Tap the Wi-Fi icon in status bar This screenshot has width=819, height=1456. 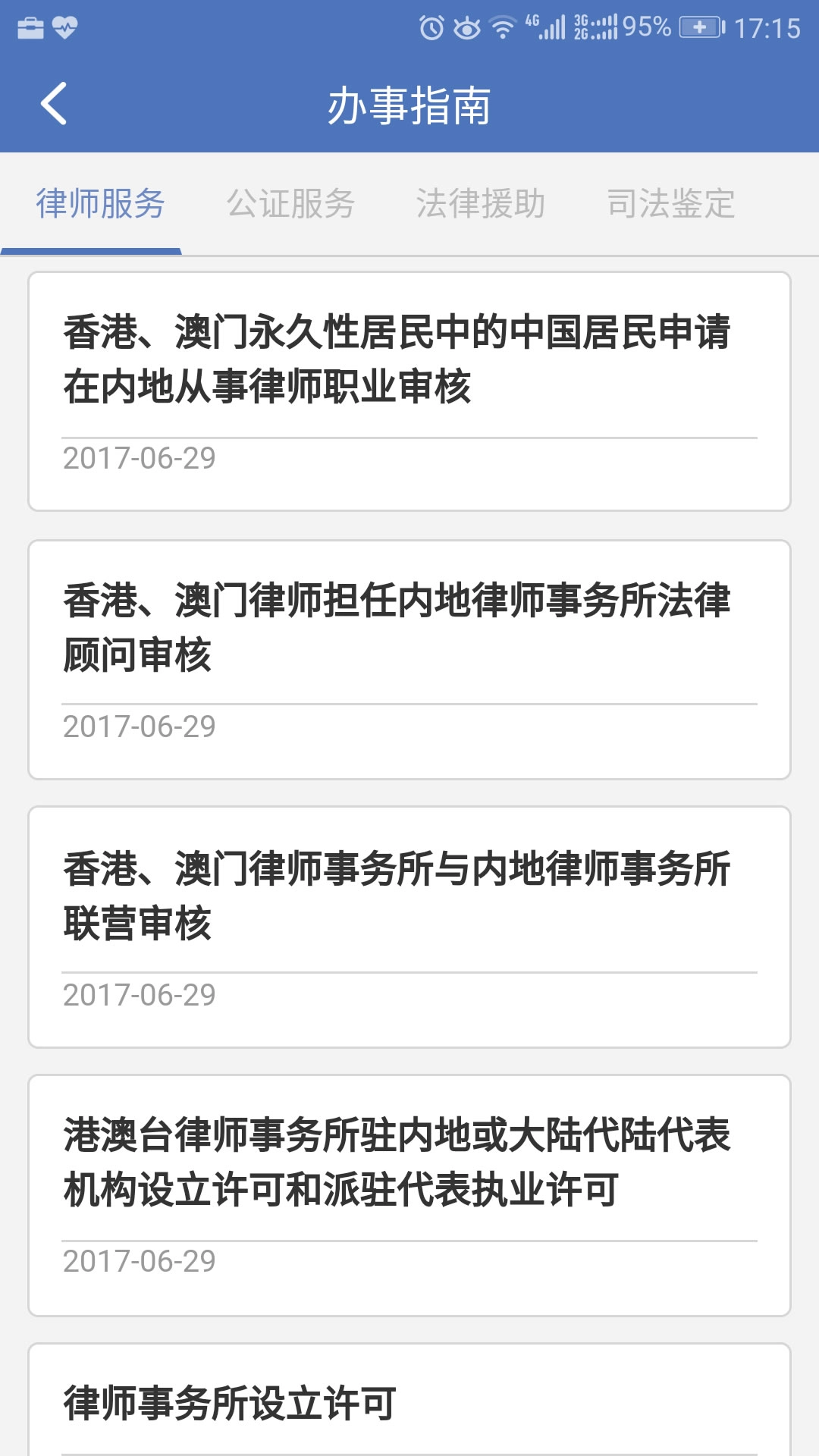coord(501,24)
